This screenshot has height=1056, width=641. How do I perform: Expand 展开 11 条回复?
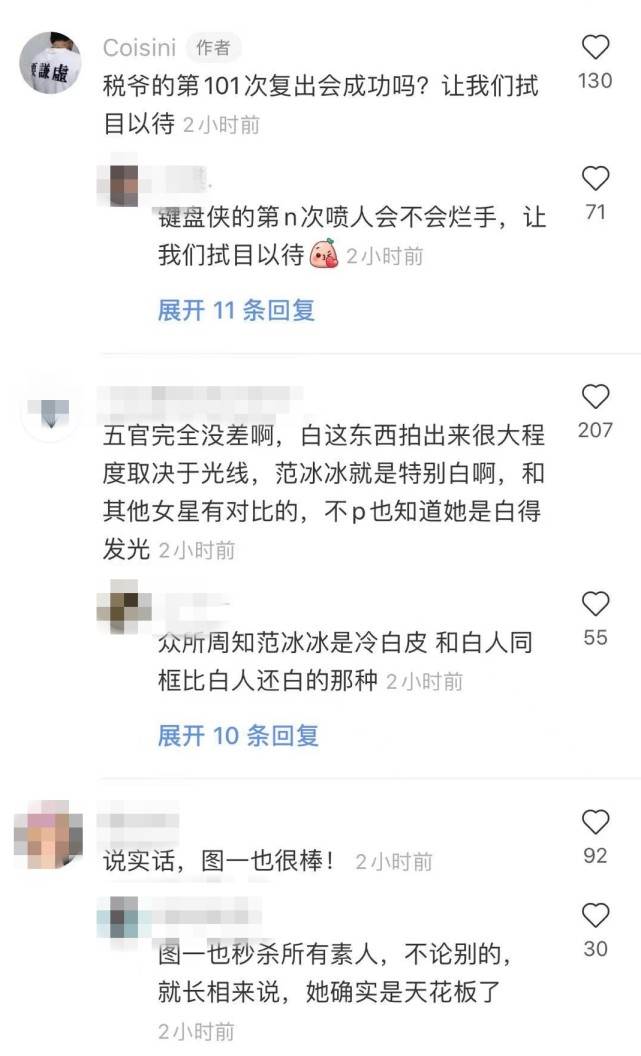[236, 310]
